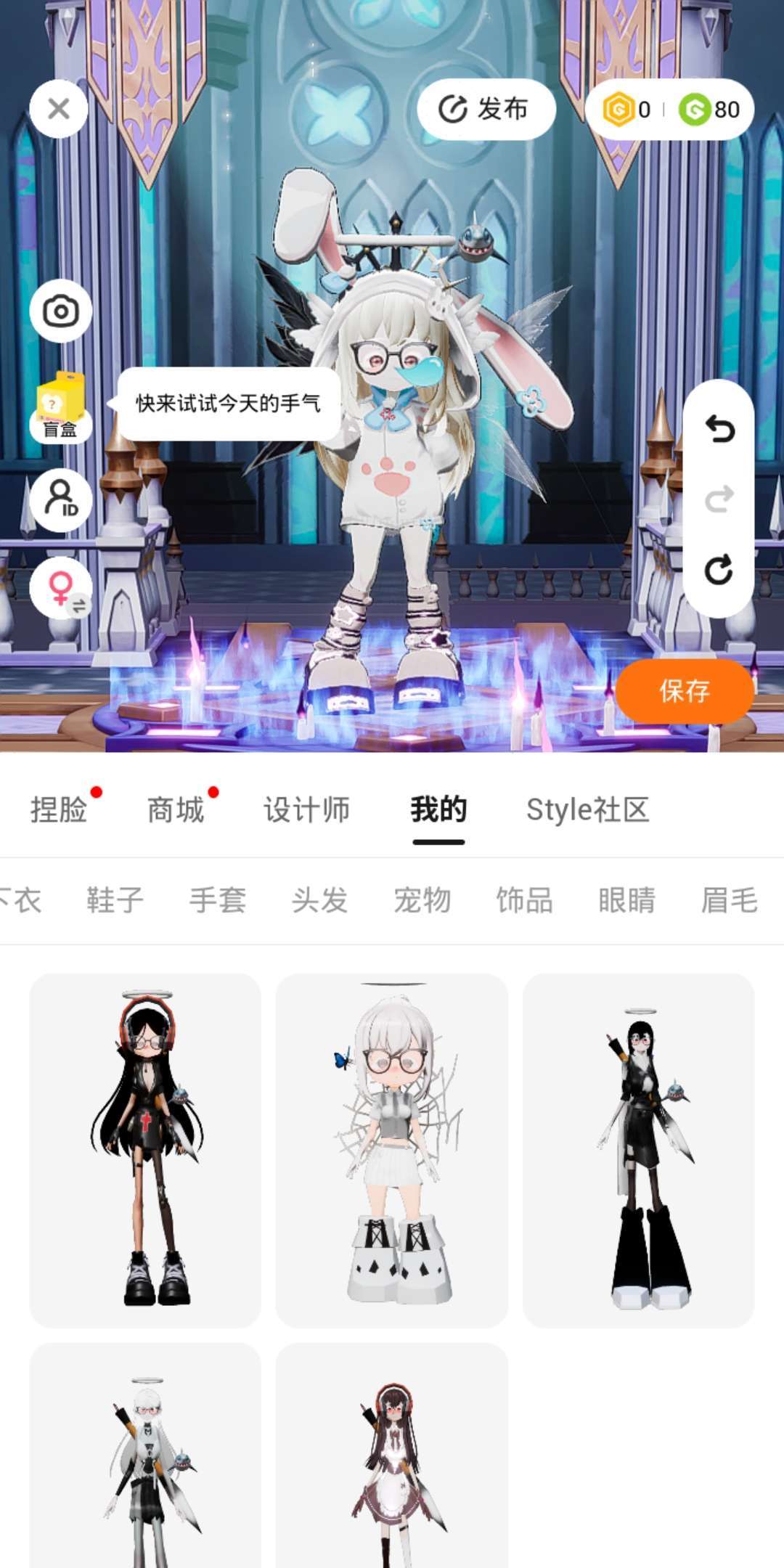Save the outfit with 保存
The image size is (784, 1568).
[684, 691]
